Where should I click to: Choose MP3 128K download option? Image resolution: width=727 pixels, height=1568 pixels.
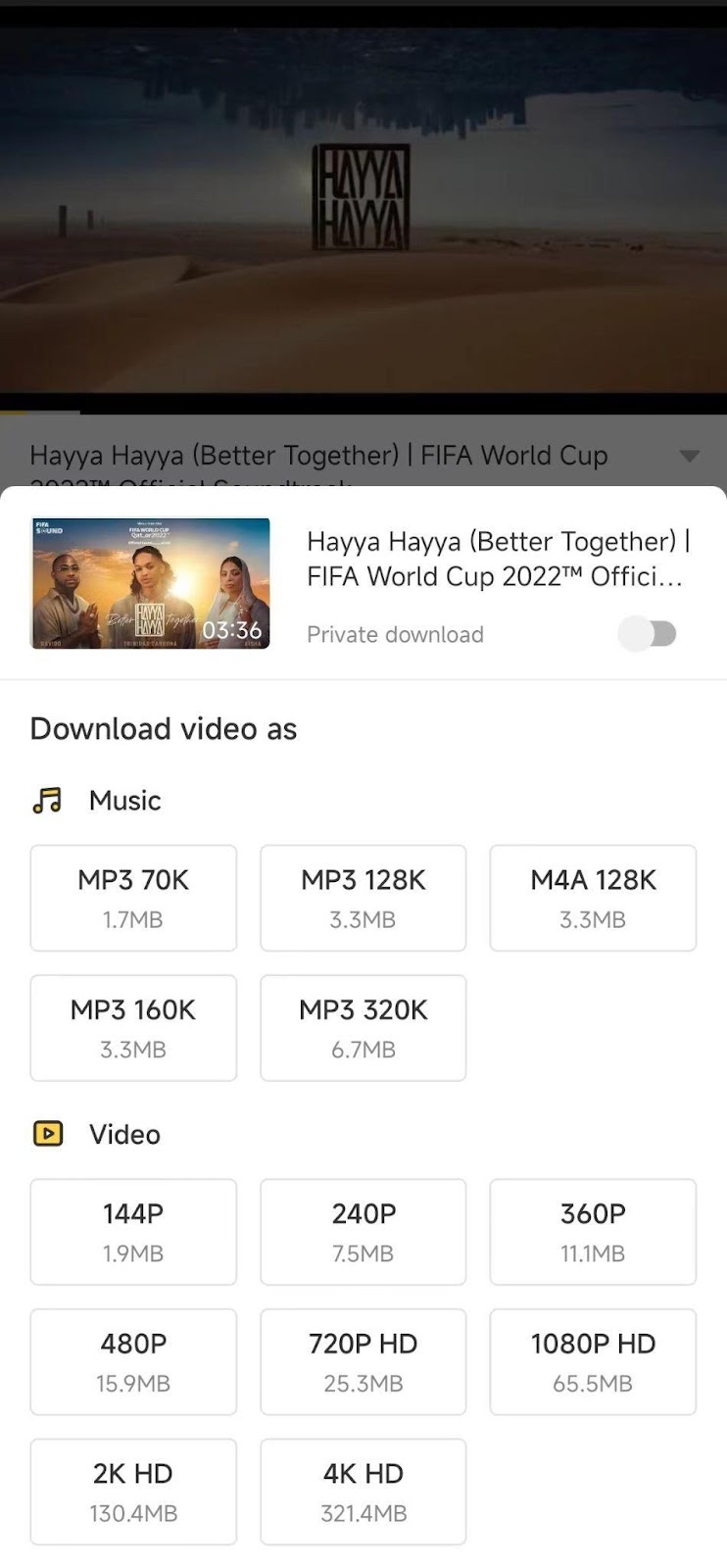(363, 898)
